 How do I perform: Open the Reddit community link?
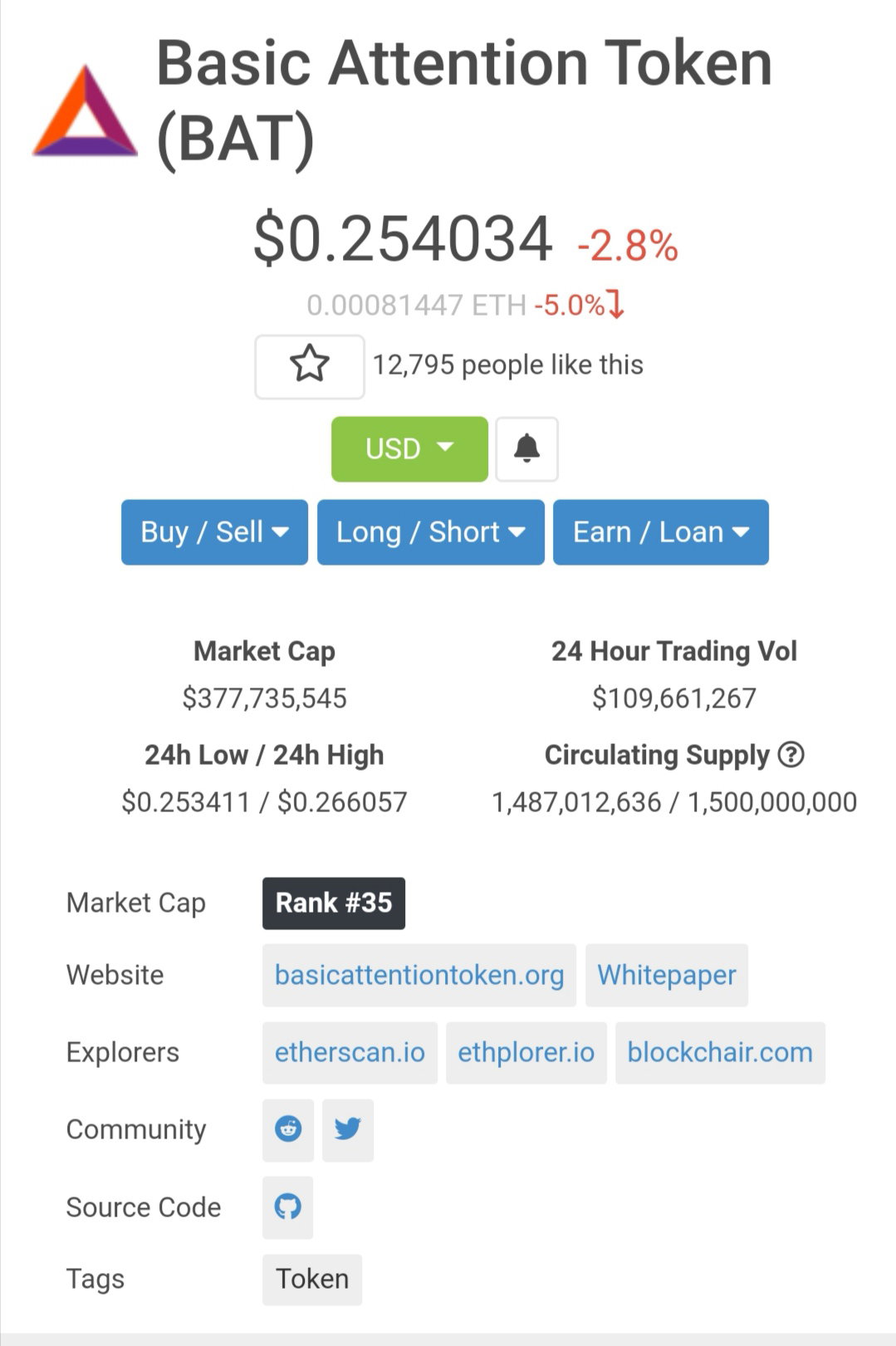(x=288, y=1130)
